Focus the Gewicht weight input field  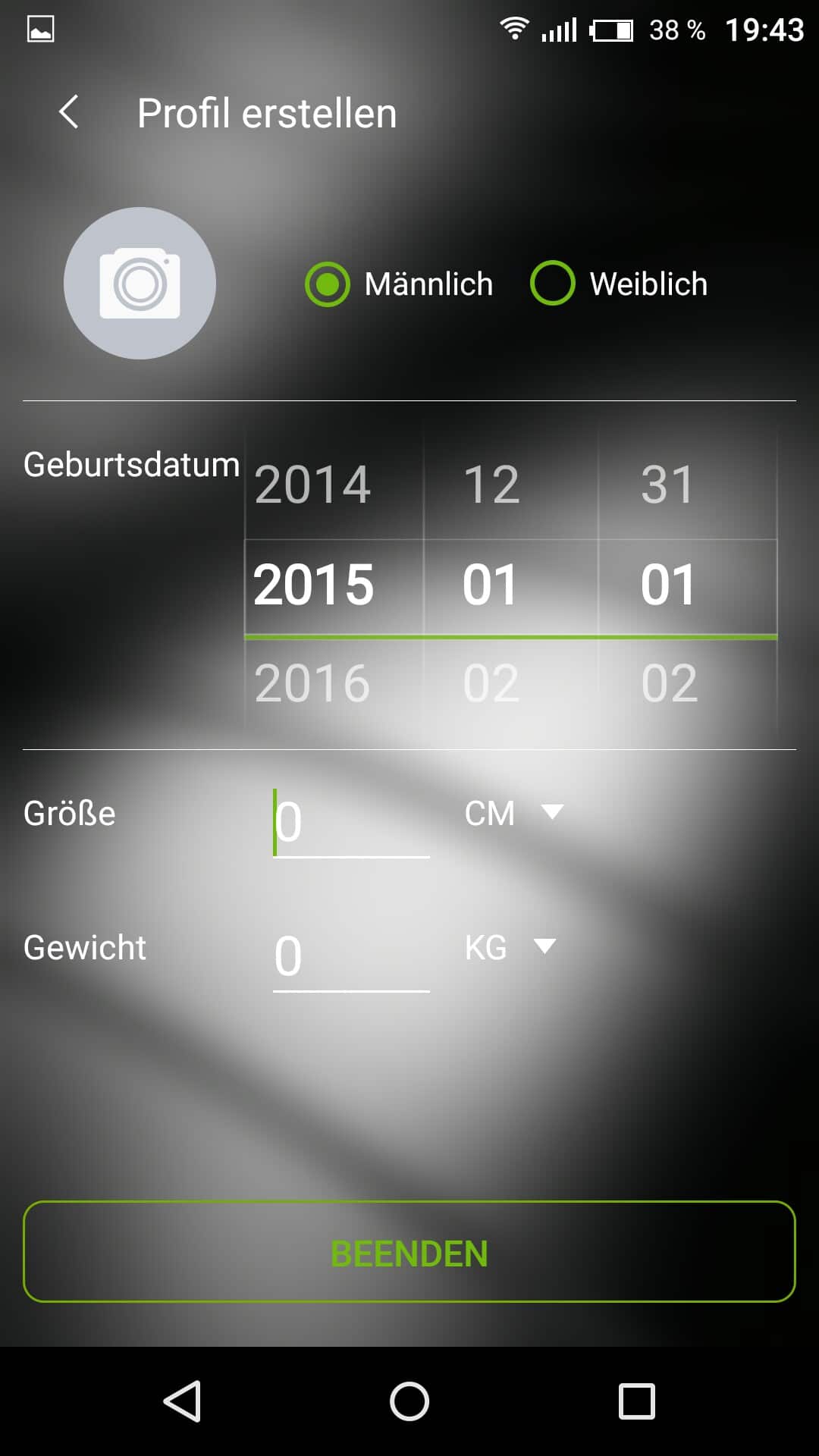coord(350,956)
